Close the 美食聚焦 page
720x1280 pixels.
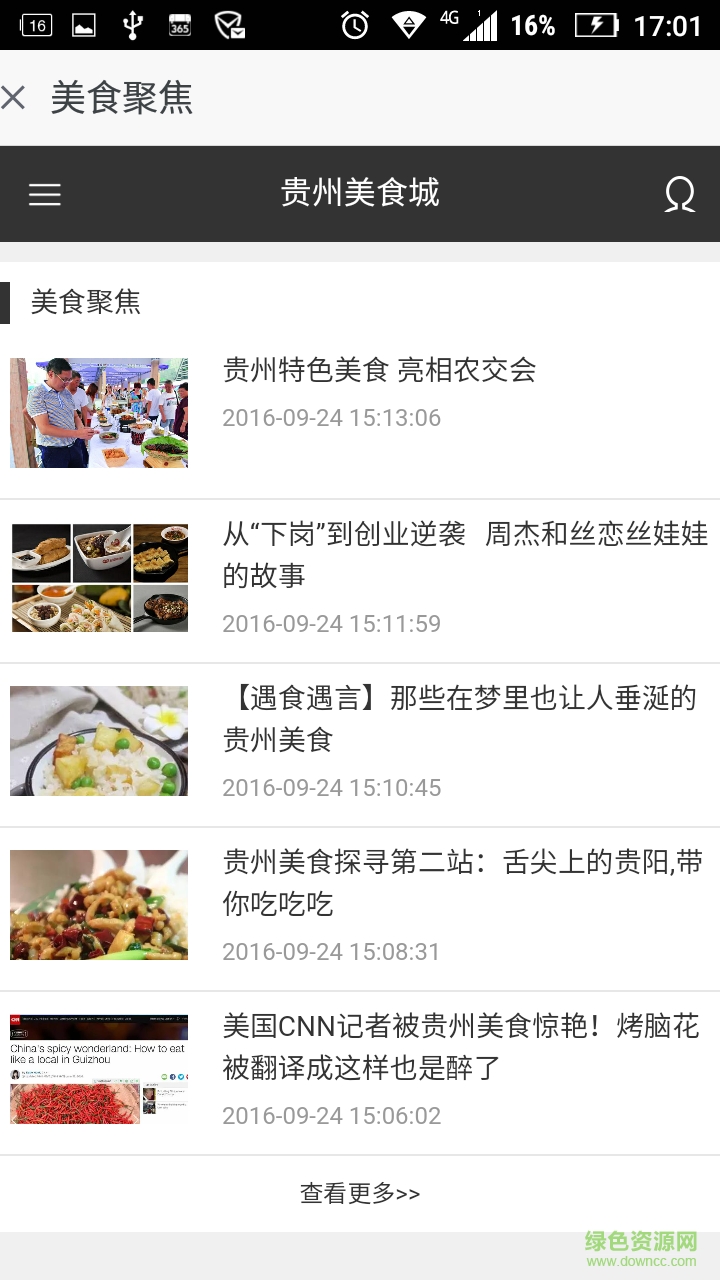coord(14,98)
